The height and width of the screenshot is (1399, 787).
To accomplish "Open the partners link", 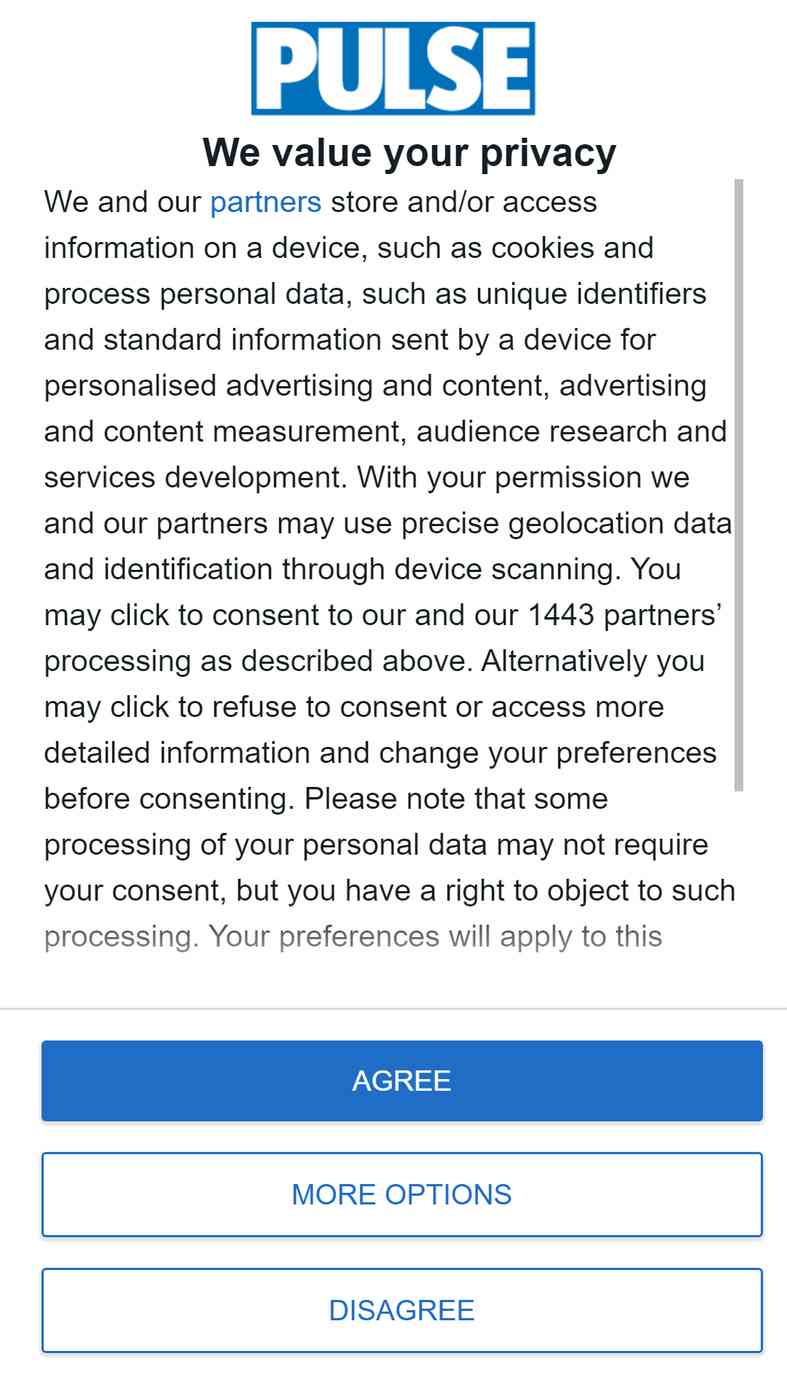I will click(265, 202).
